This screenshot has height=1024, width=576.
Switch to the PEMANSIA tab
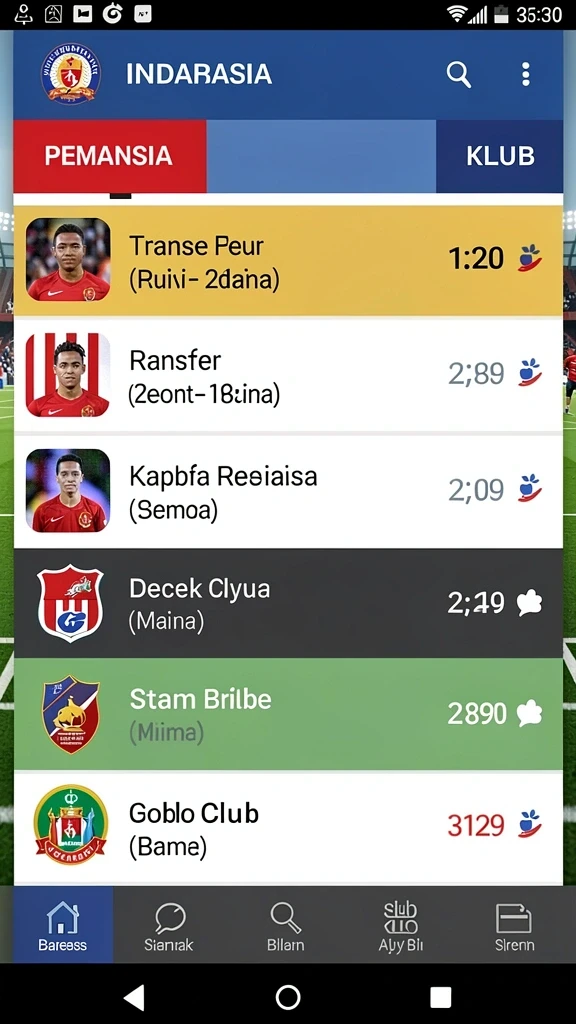(110, 156)
